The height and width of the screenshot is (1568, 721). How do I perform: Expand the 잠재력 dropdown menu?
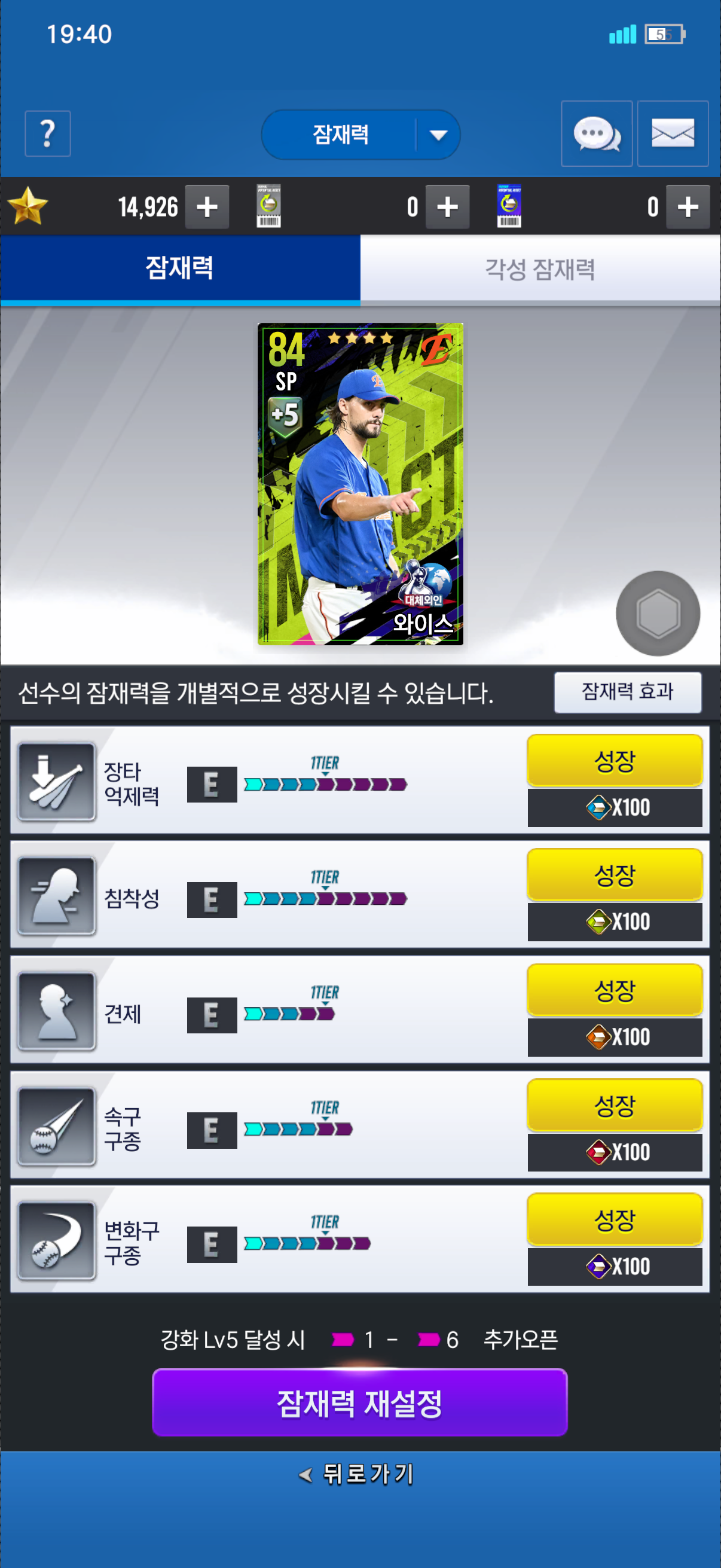click(x=438, y=135)
